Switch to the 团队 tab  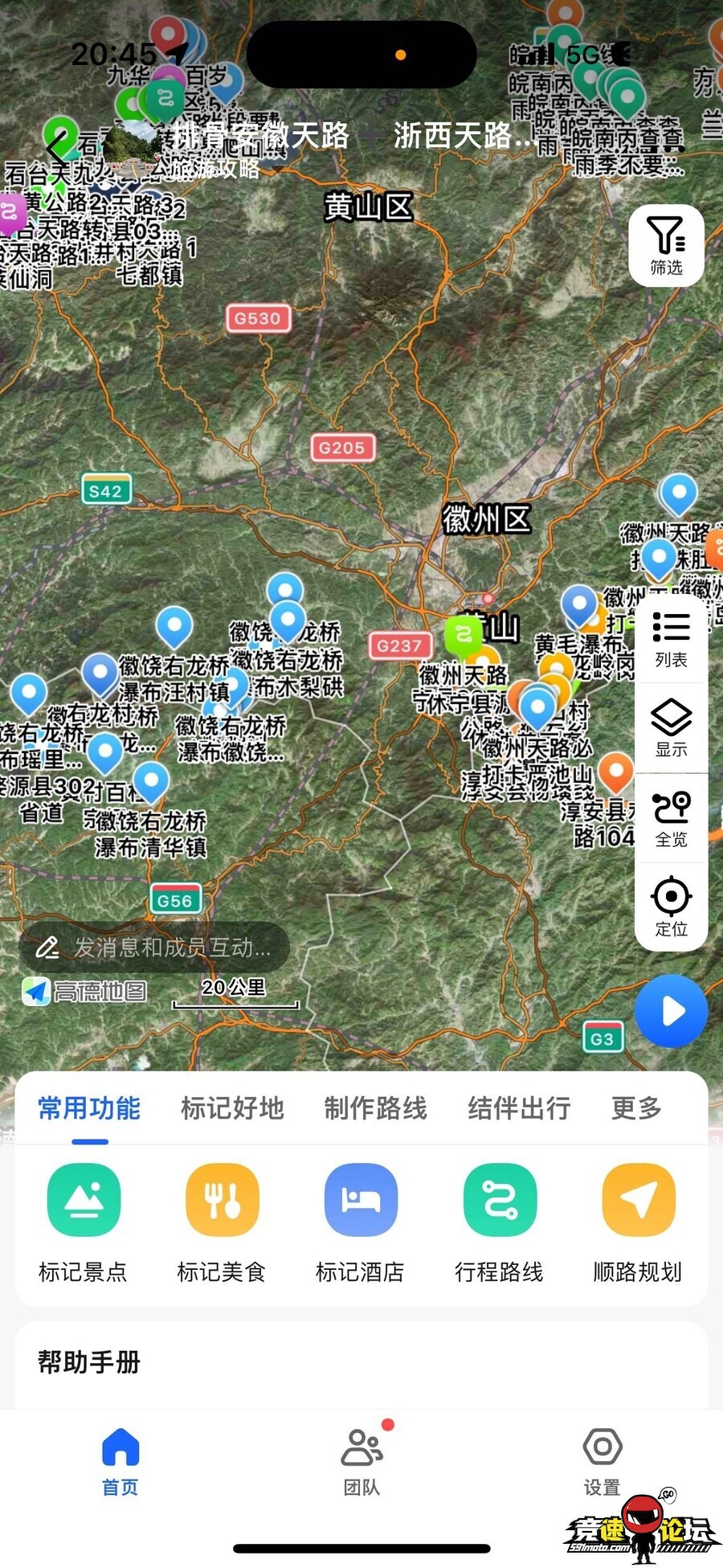tap(361, 1461)
